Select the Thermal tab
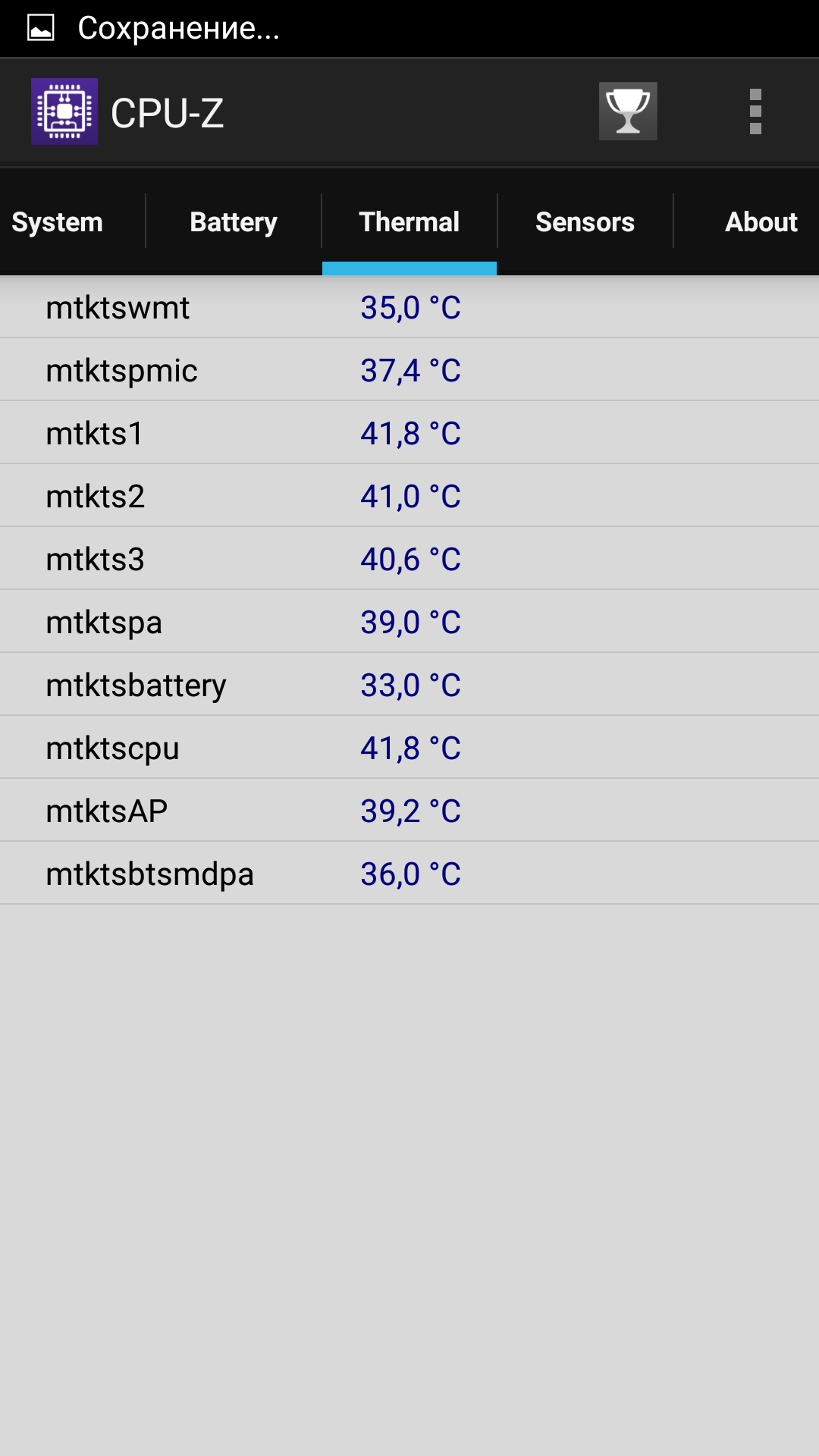Image resolution: width=819 pixels, height=1456 pixels. [x=409, y=222]
